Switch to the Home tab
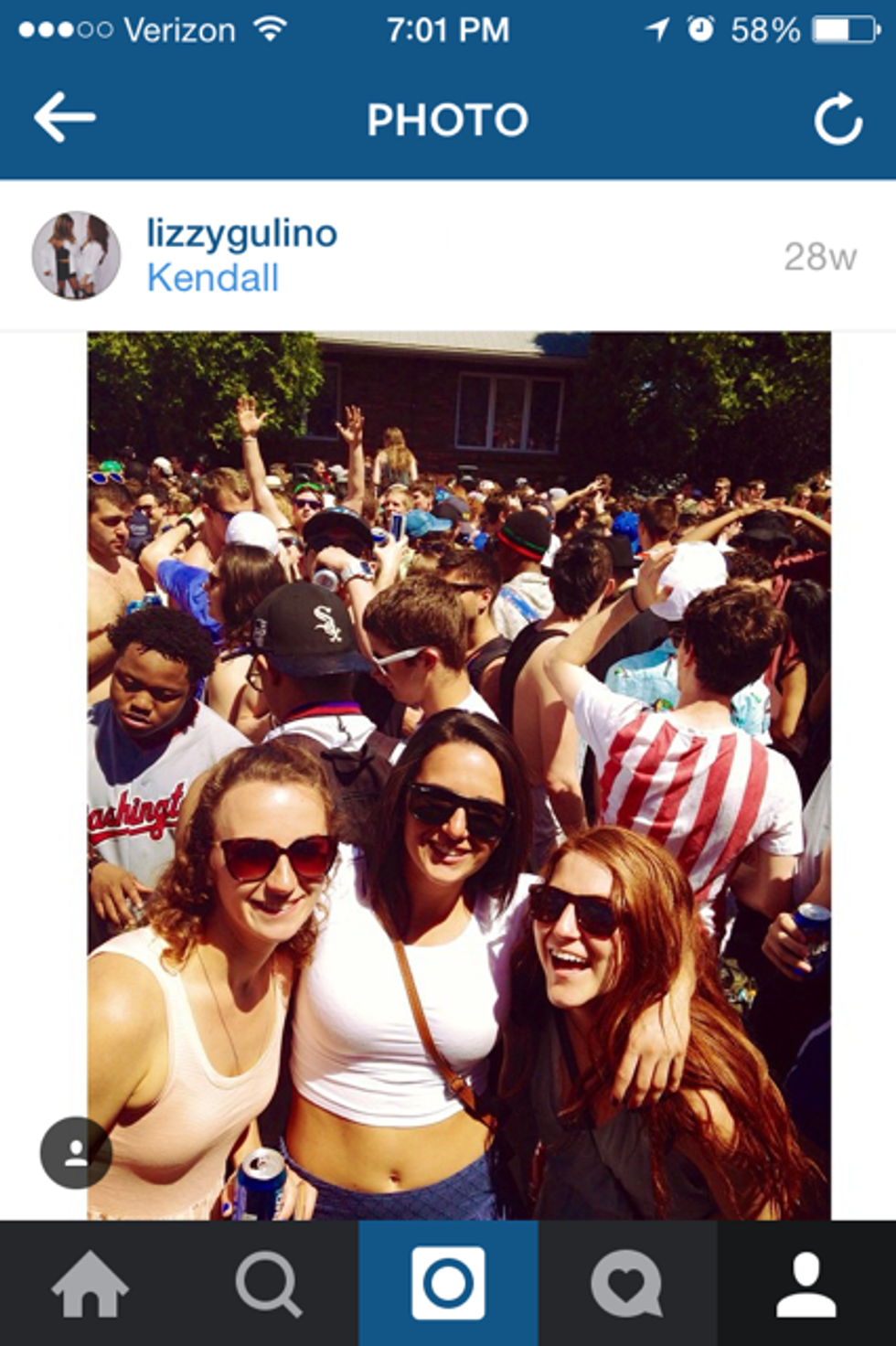Screen dimensions: 896x1346 tap(90, 1285)
